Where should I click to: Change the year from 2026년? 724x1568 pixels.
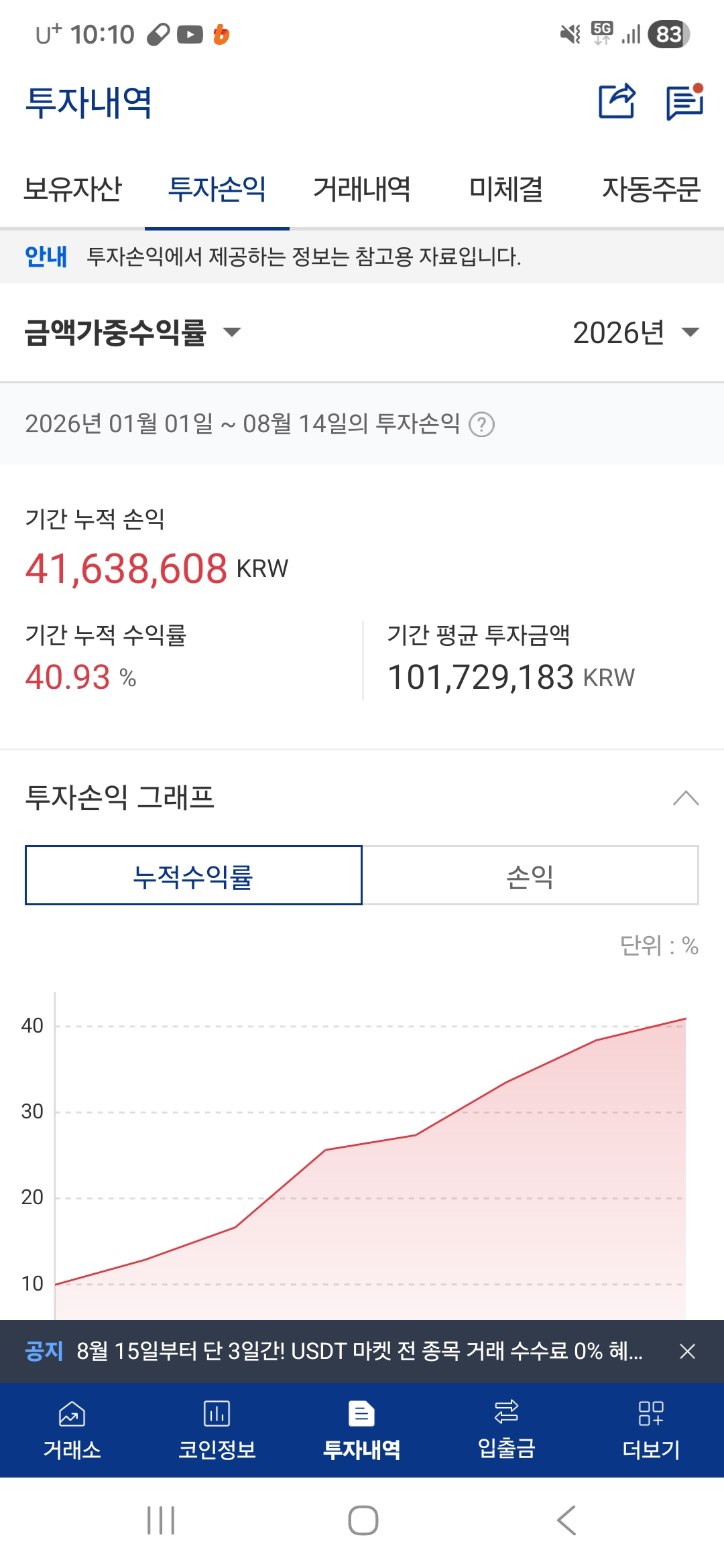point(636,332)
